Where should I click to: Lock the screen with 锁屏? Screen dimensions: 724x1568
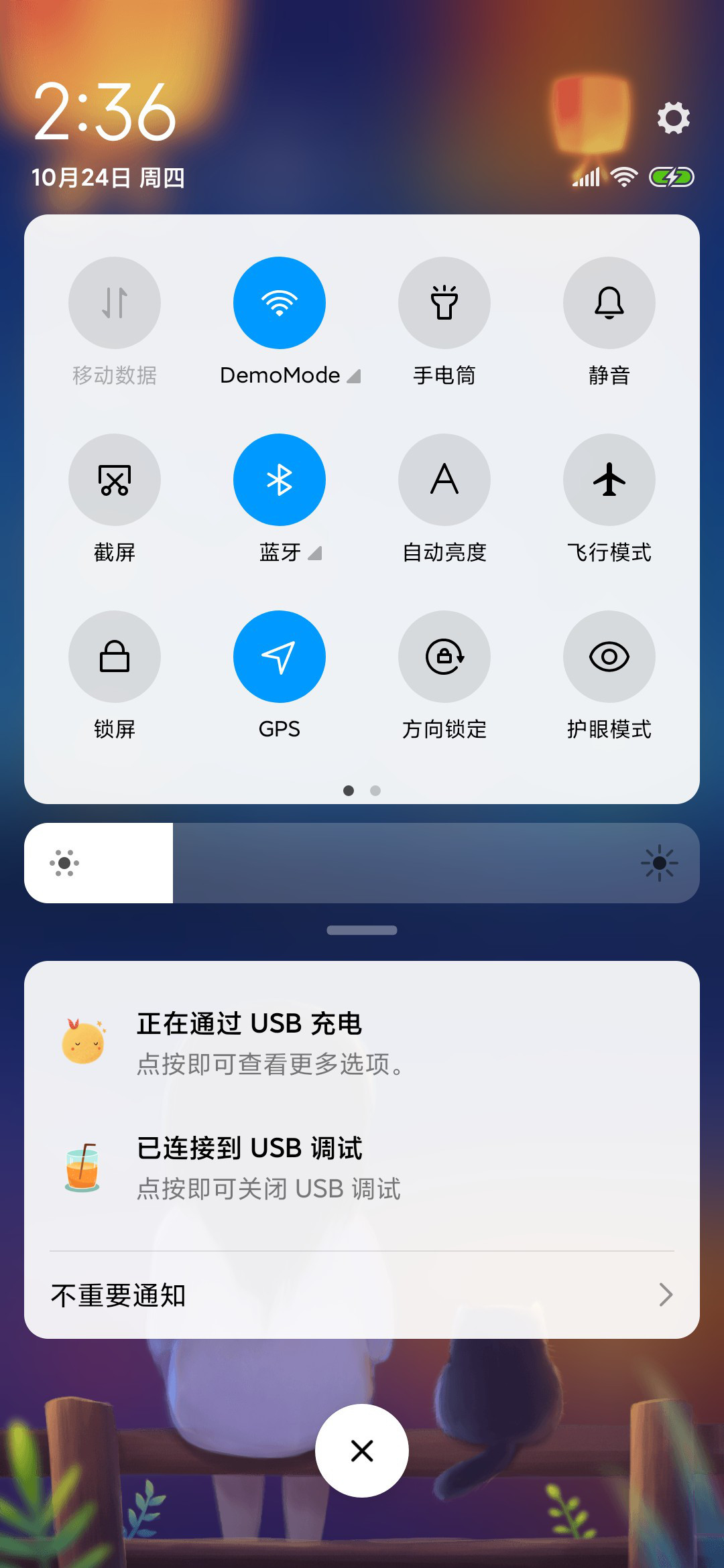115,657
